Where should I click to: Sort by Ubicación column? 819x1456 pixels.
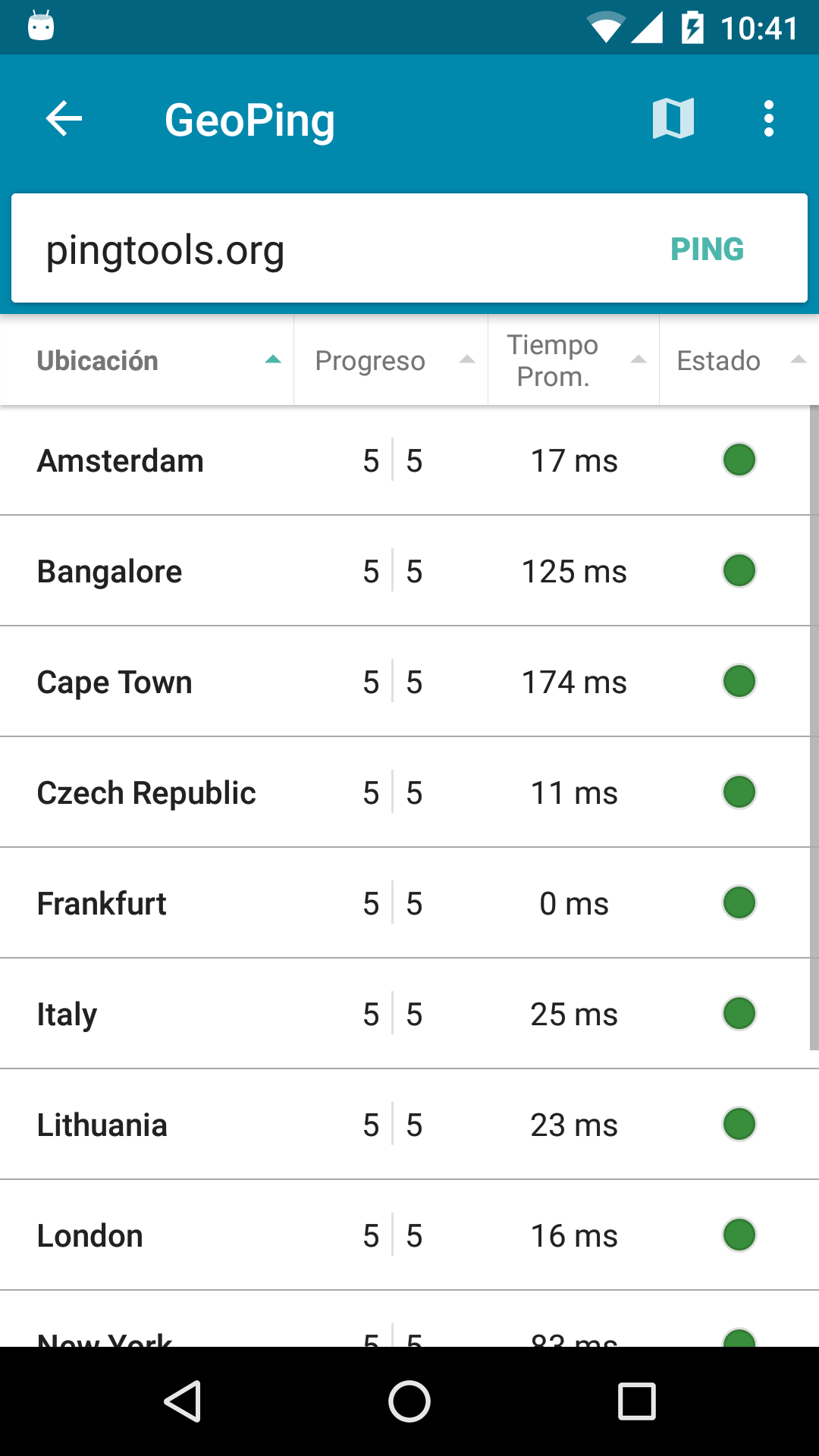(146, 360)
